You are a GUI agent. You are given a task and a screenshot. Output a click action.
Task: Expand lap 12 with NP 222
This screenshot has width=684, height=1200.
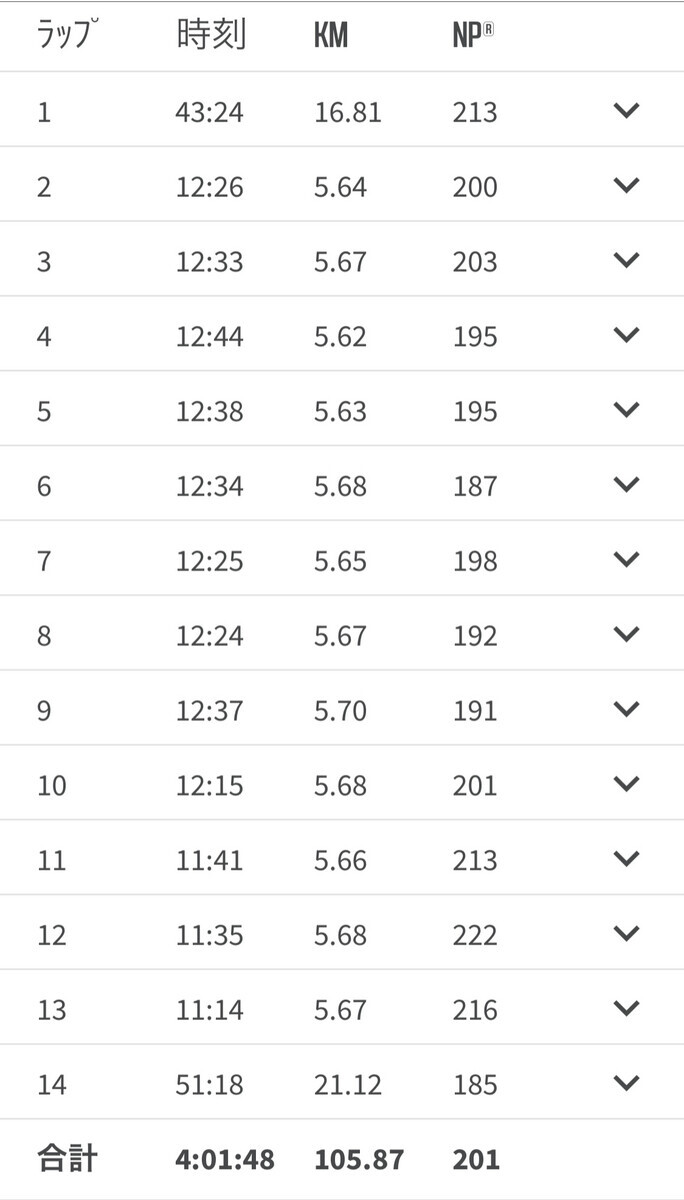point(626,933)
